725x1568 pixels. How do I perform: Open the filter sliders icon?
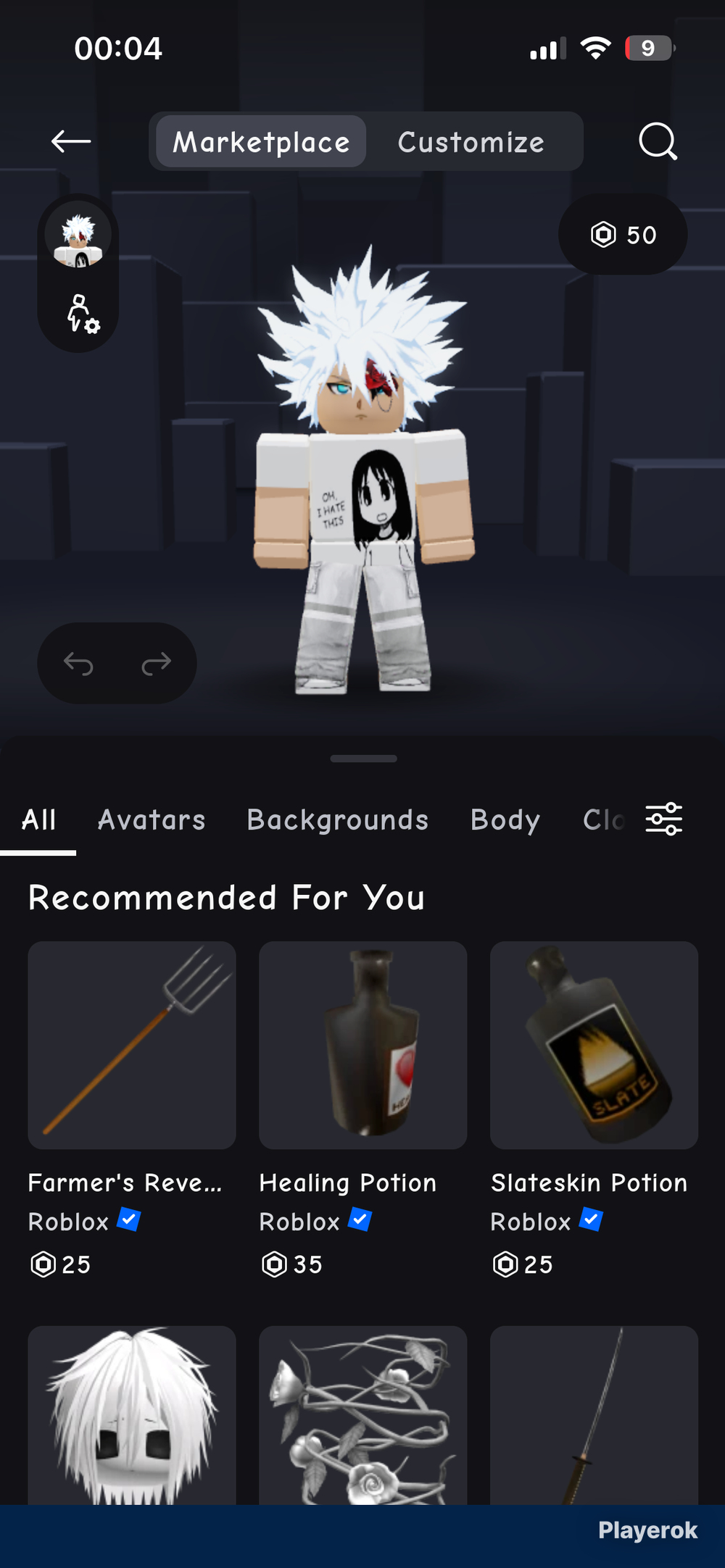pos(664,819)
